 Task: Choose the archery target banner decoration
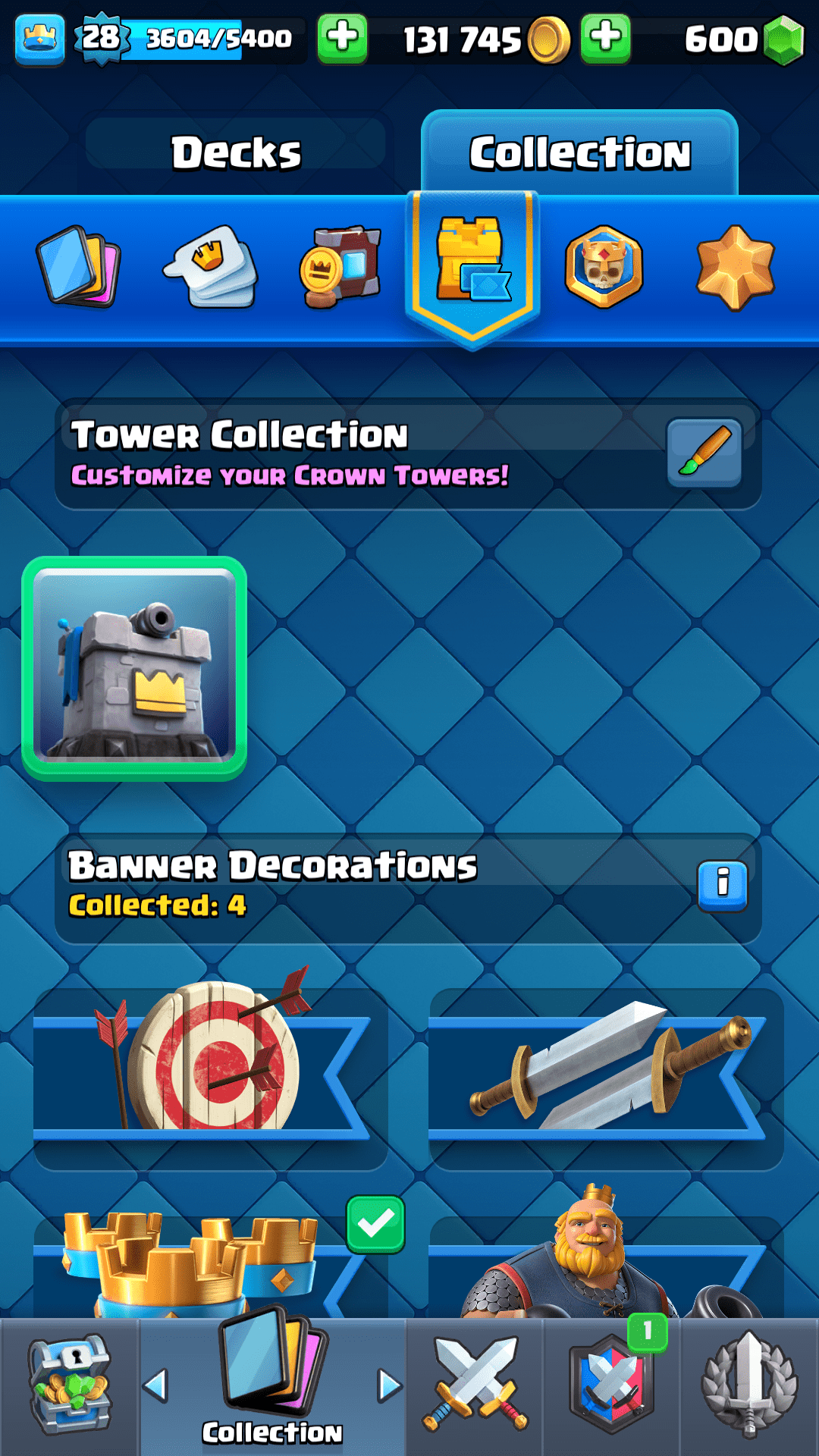(x=210, y=1071)
